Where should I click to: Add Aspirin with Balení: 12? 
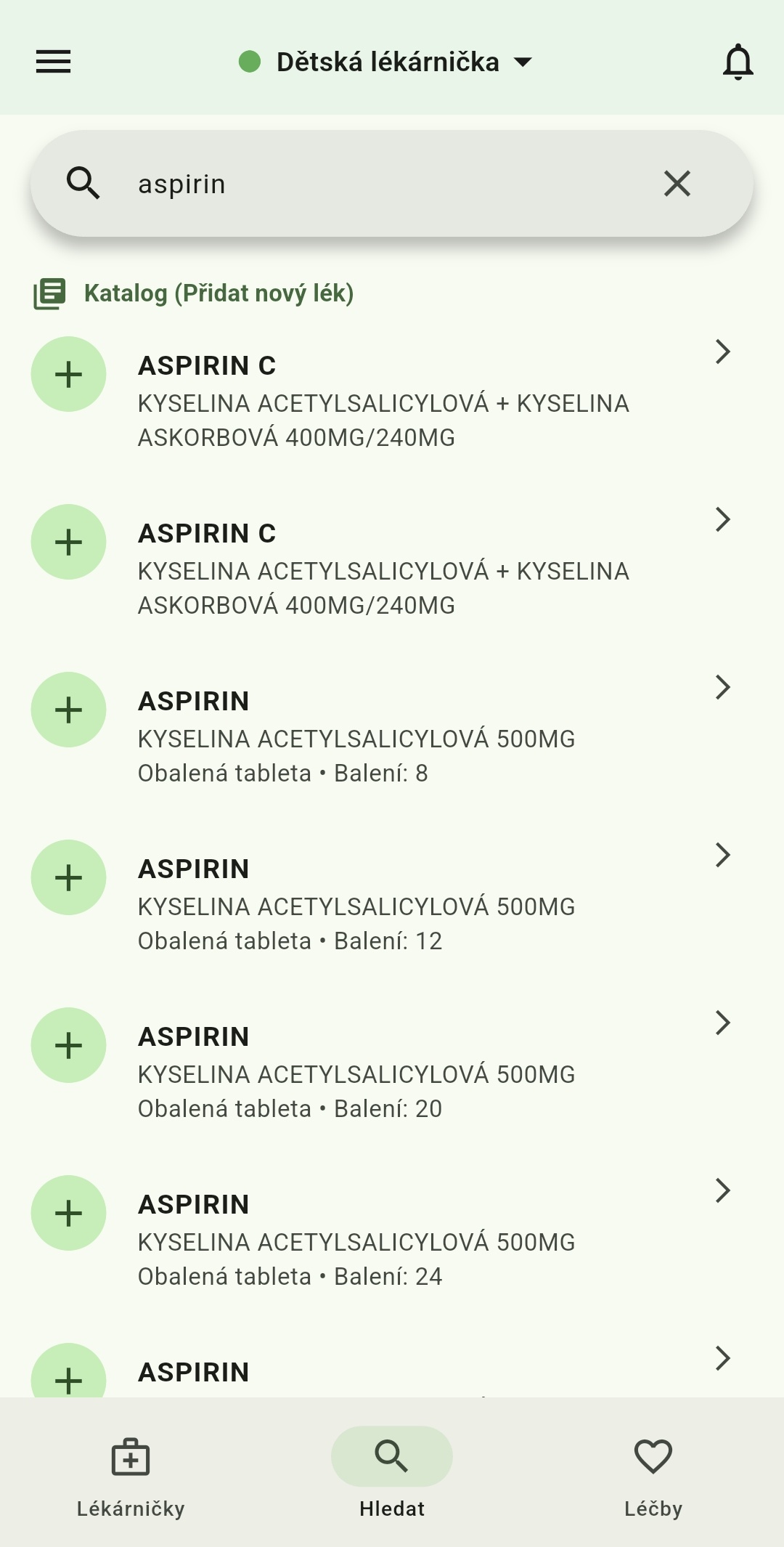coord(68,877)
